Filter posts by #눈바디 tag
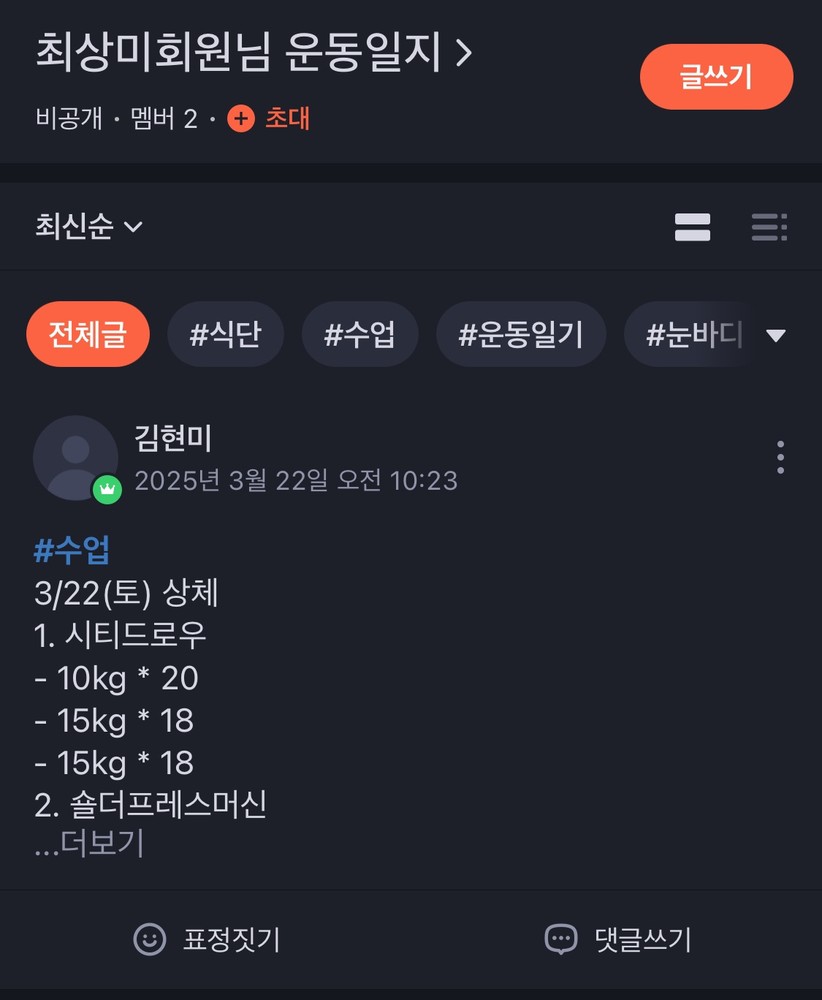 pos(690,335)
